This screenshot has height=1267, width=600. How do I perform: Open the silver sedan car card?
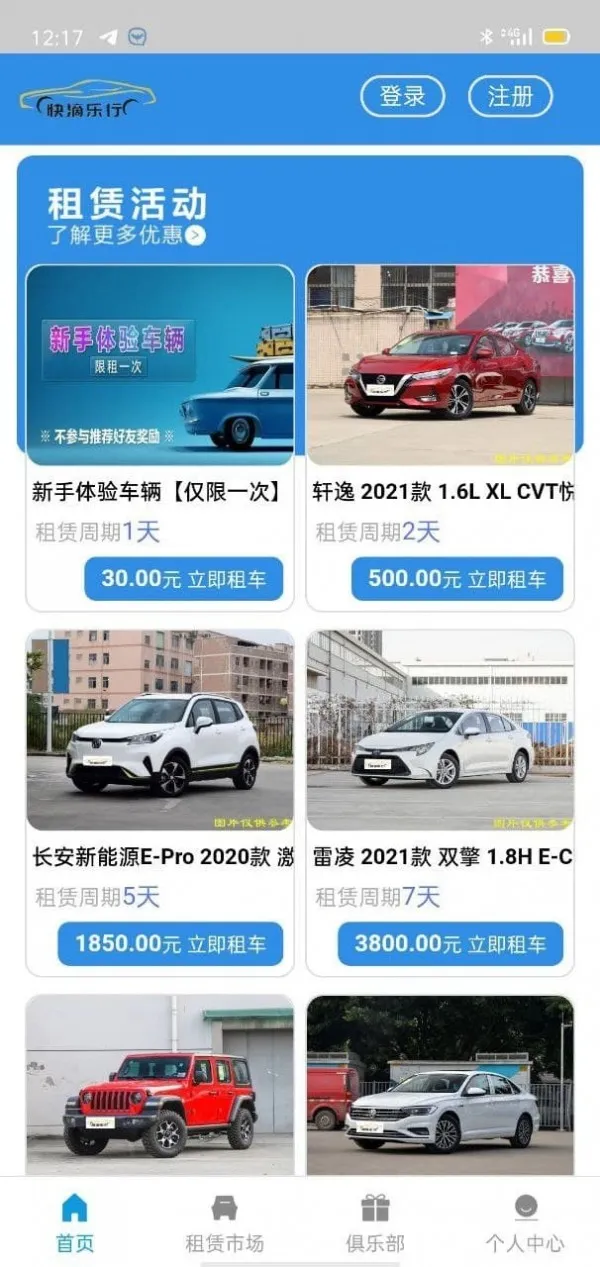pyautogui.click(x=440, y=1085)
